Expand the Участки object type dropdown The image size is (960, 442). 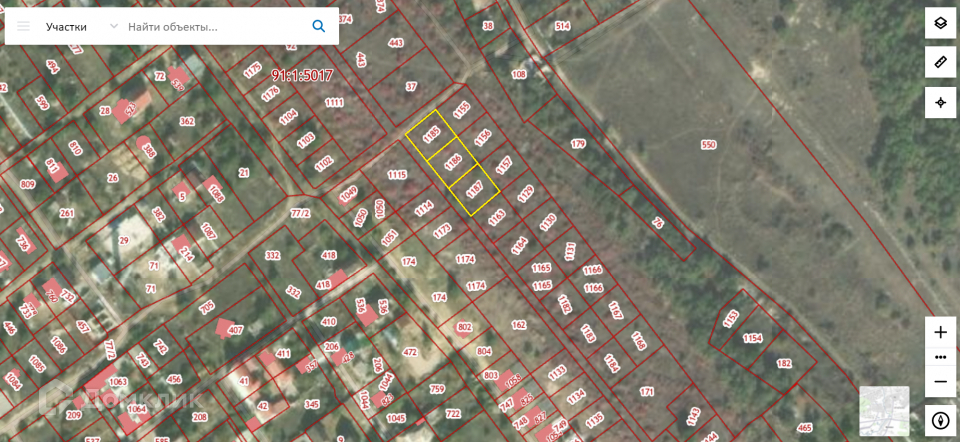pyautogui.click(x=113, y=26)
